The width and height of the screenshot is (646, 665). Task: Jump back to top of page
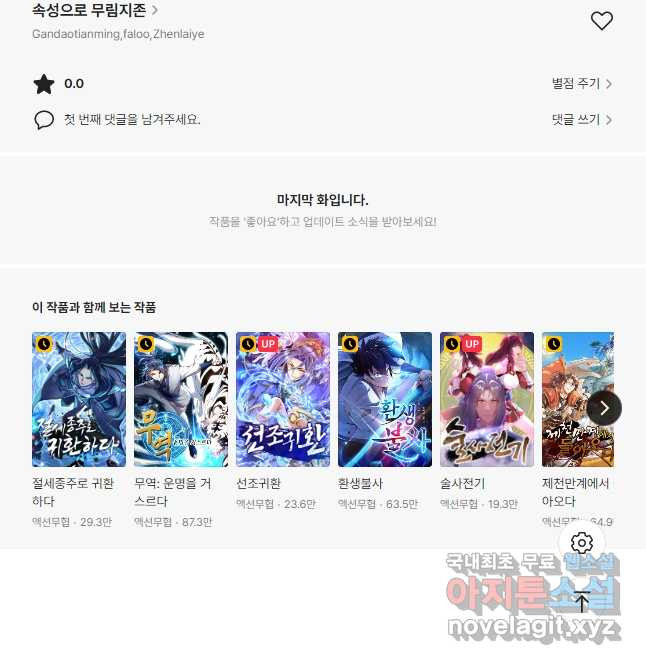(x=582, y=602)
